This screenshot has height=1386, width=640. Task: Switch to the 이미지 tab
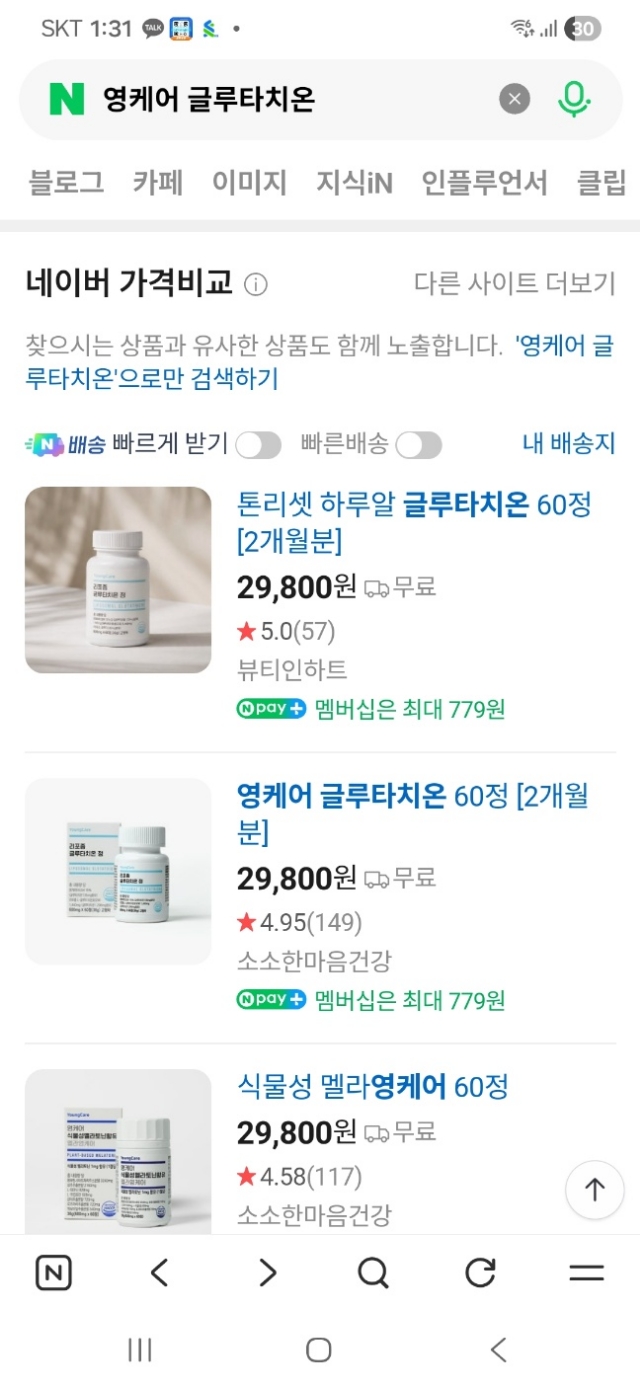point(249,182)
